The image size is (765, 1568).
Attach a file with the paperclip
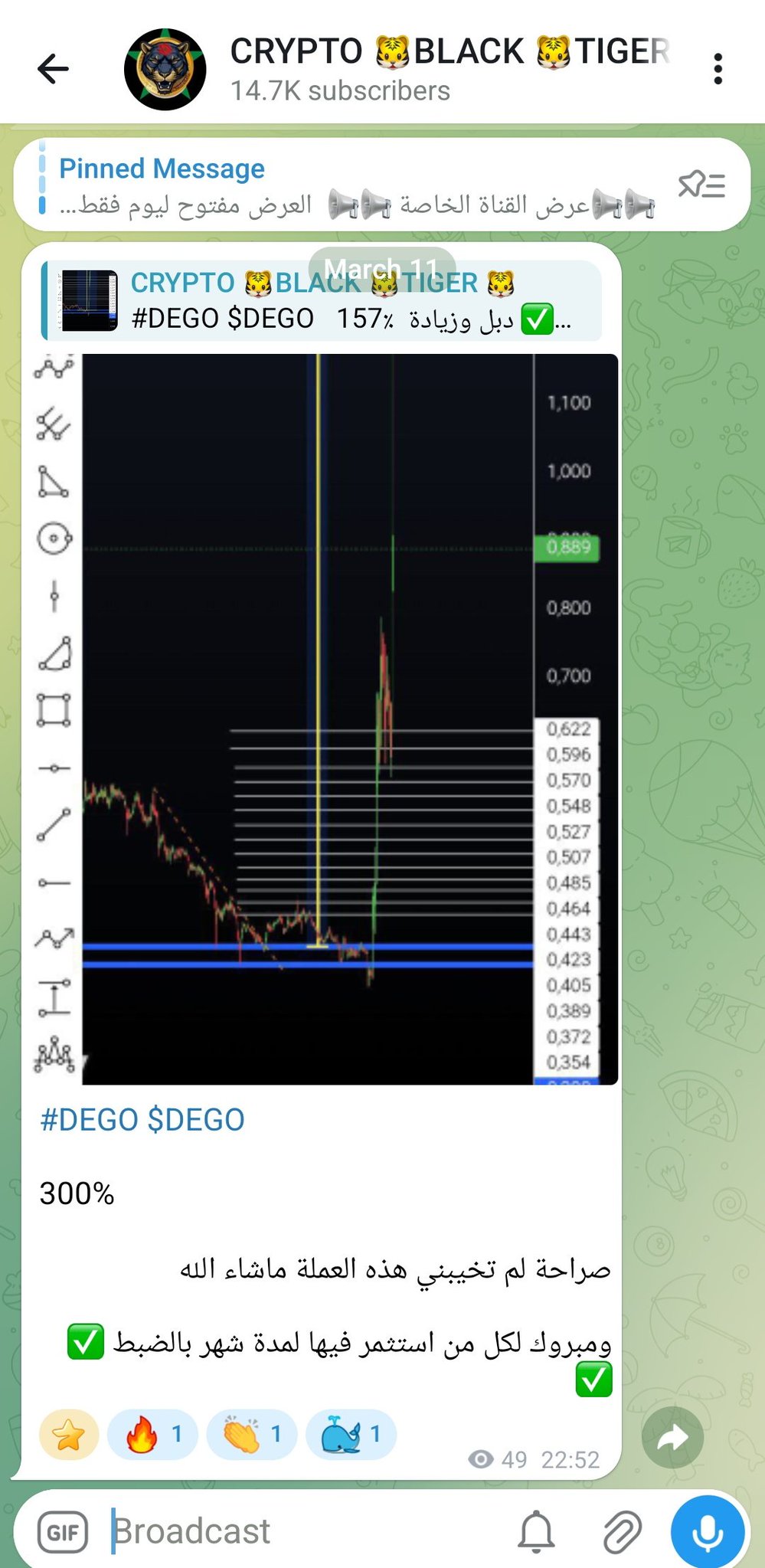coord(621,1532)
